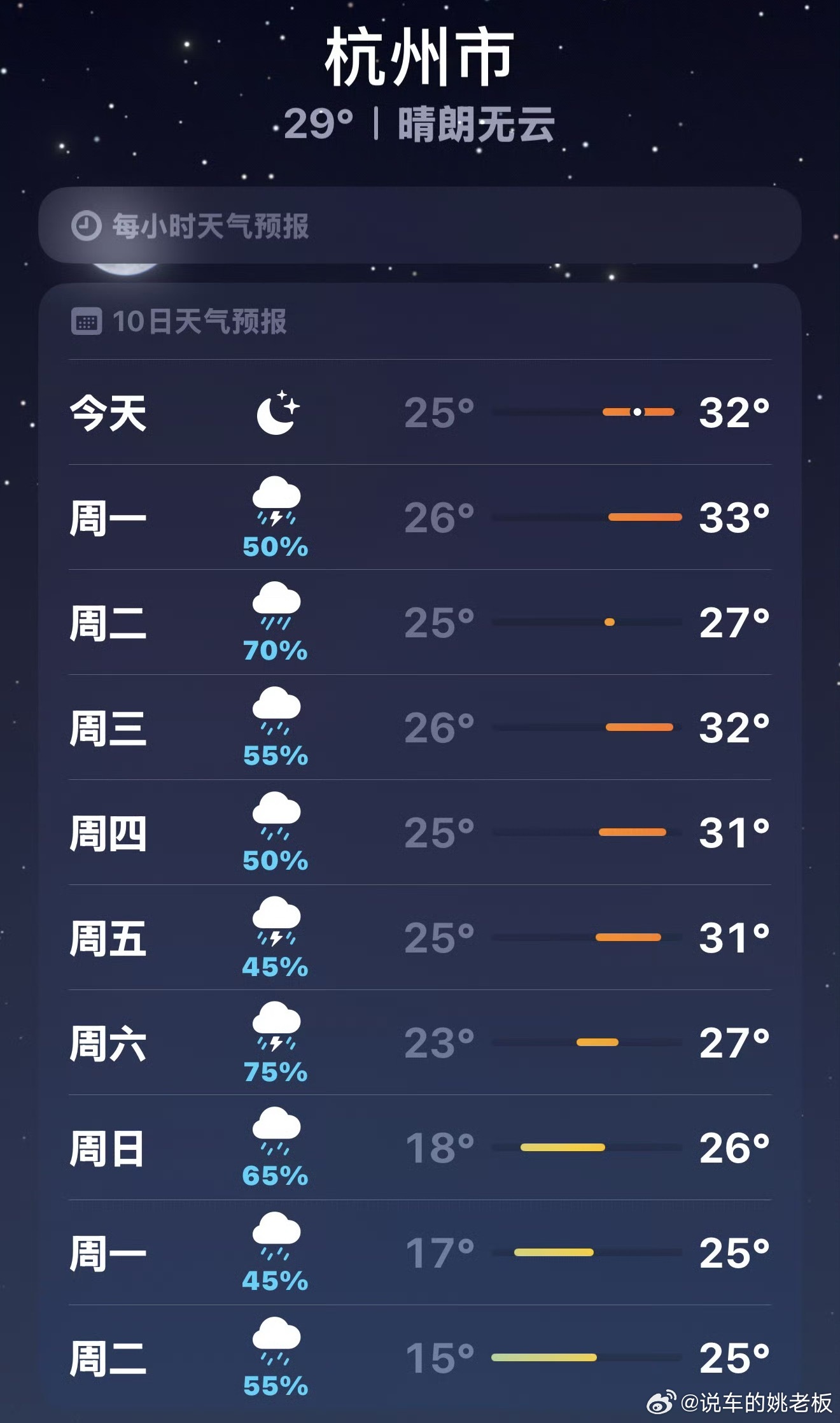Screen dimensions: 840x1423
Task: View the 周三 forecast details
Action: (x=419, y=728)
